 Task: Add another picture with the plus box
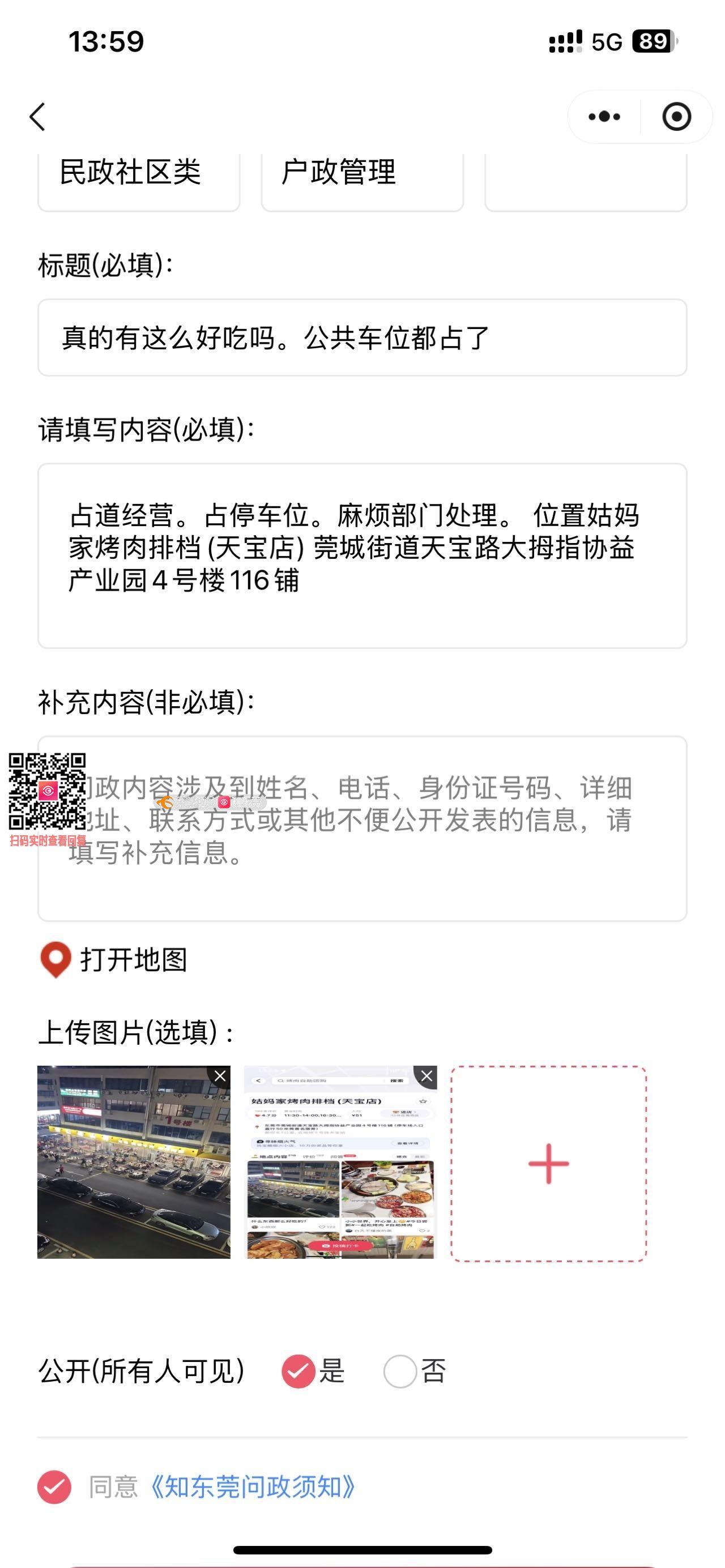point(548,1163)
